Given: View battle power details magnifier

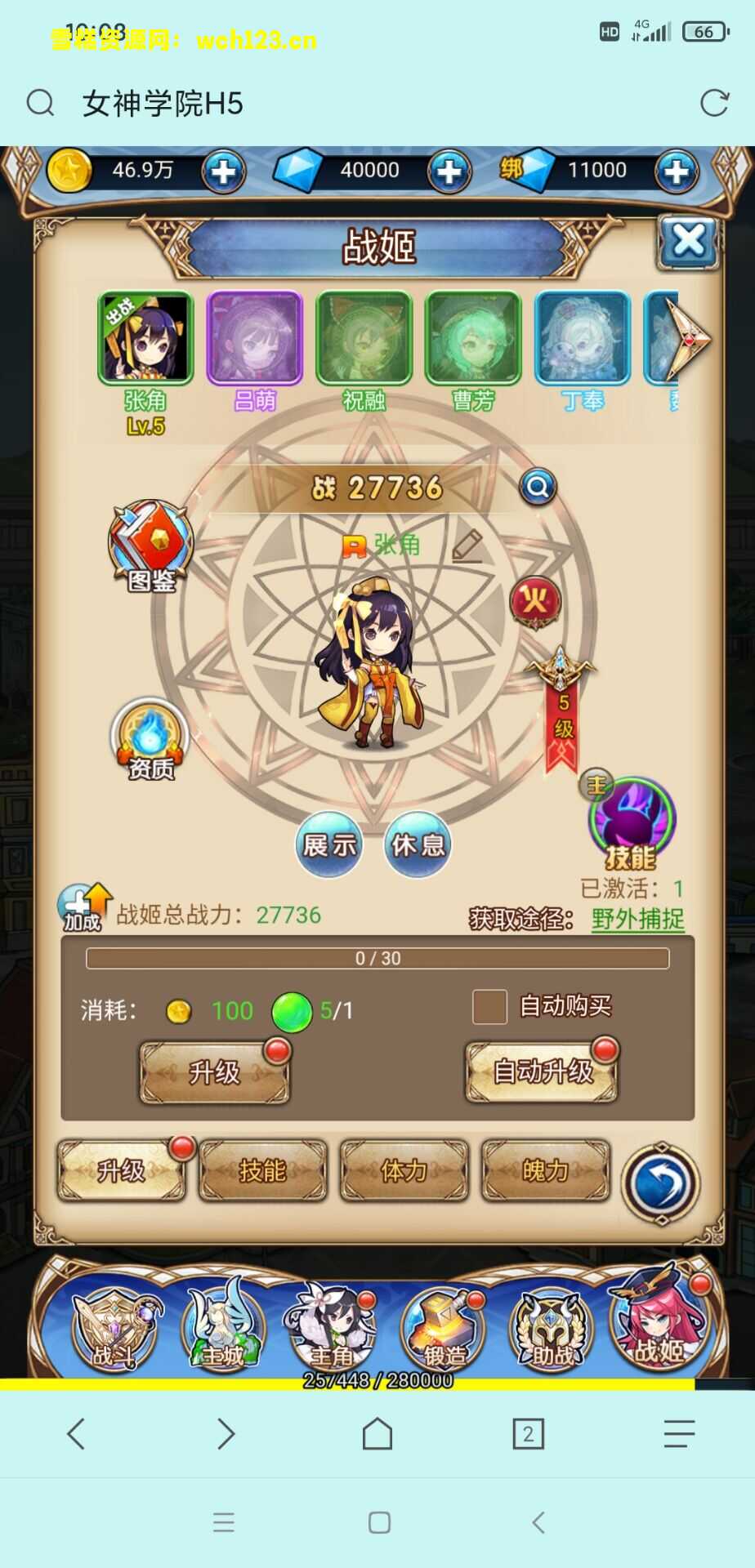Looking at the screenshot, I should point(538,487).
